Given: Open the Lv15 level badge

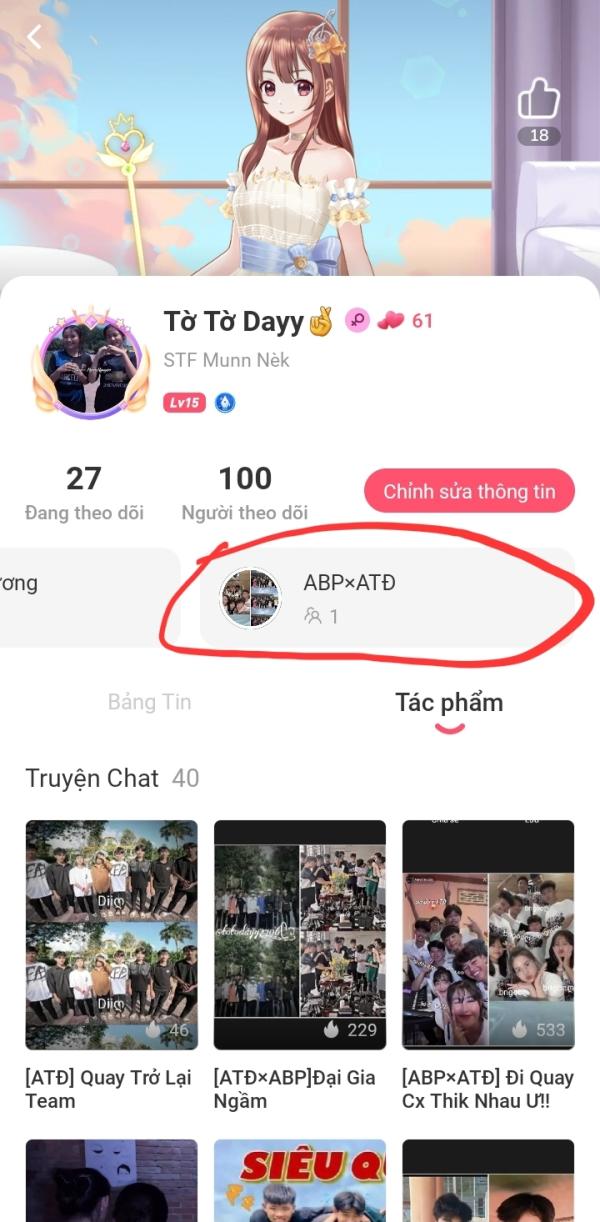Looking at the screenshot, I should coord(184,403).
